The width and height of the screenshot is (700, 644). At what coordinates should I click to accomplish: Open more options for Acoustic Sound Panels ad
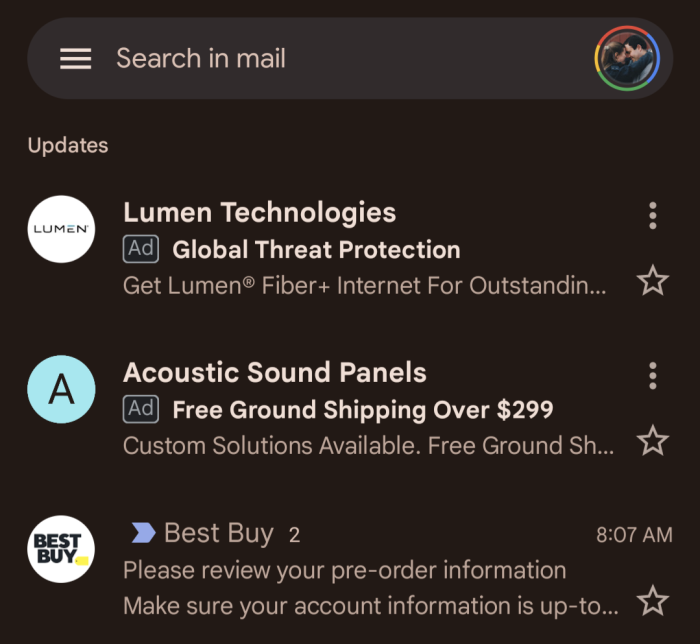(652, 375)
